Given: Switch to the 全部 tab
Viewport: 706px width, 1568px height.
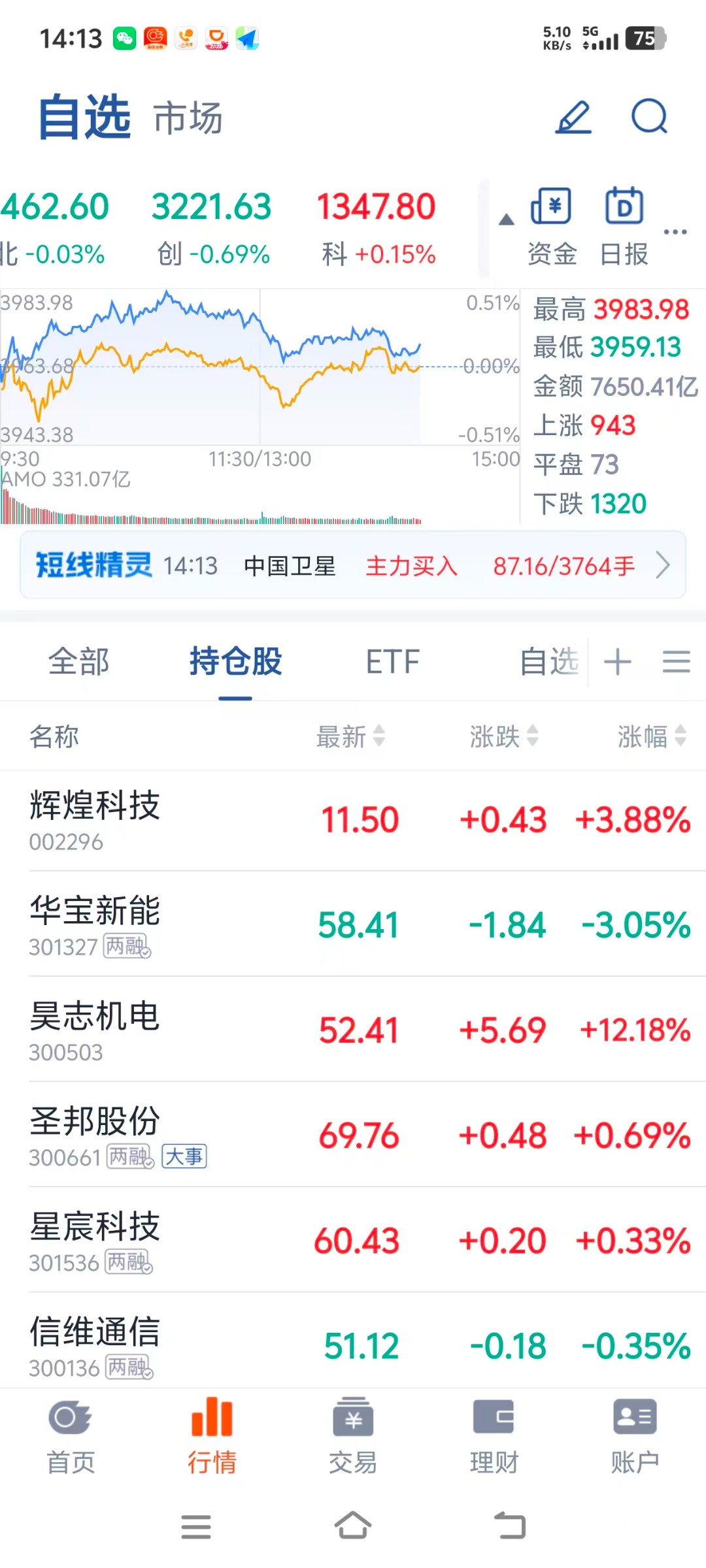Looking at the screenshot, I should [x=78, y=662].
